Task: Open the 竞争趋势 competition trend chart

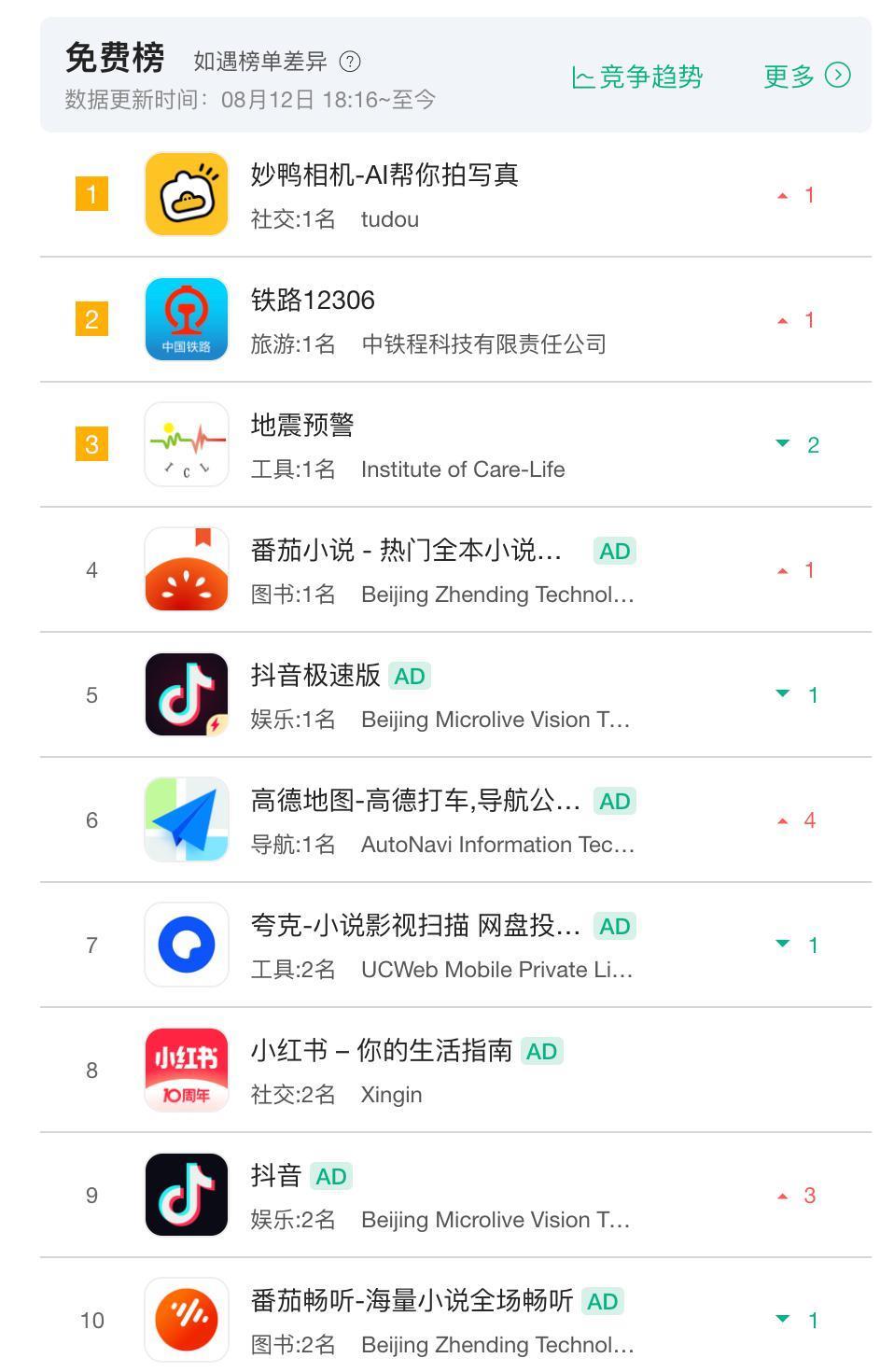Action: tap(638, 77)
